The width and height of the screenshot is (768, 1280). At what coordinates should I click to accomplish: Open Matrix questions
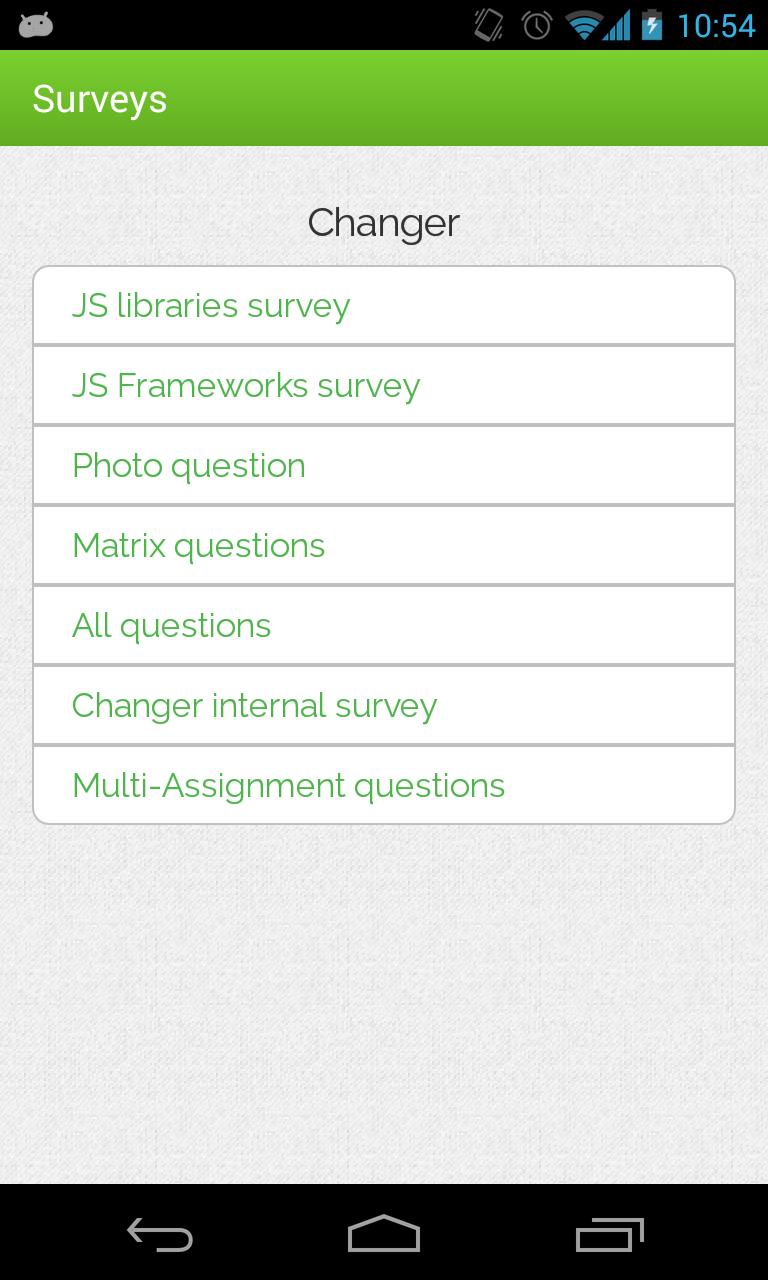click(x=383, y=545)
